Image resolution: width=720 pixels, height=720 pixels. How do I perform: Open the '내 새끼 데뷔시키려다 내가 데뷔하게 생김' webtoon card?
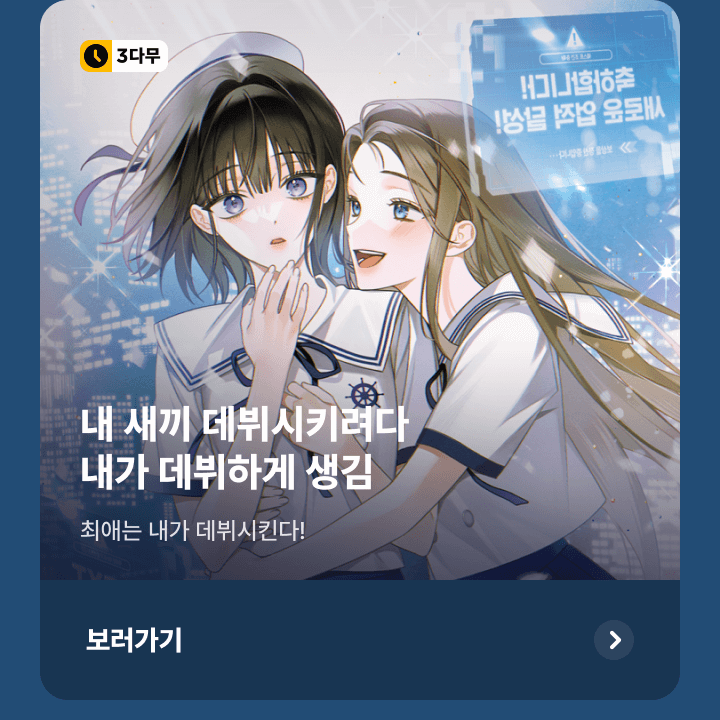pos(360,300)
